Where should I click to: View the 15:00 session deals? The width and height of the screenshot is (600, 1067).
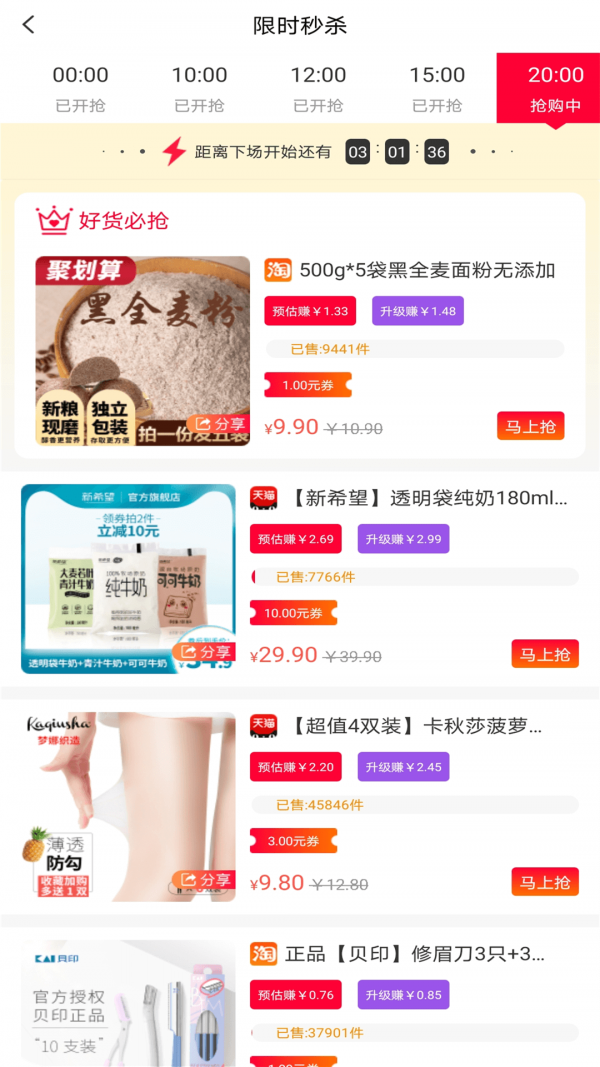[x=437, y=88]
